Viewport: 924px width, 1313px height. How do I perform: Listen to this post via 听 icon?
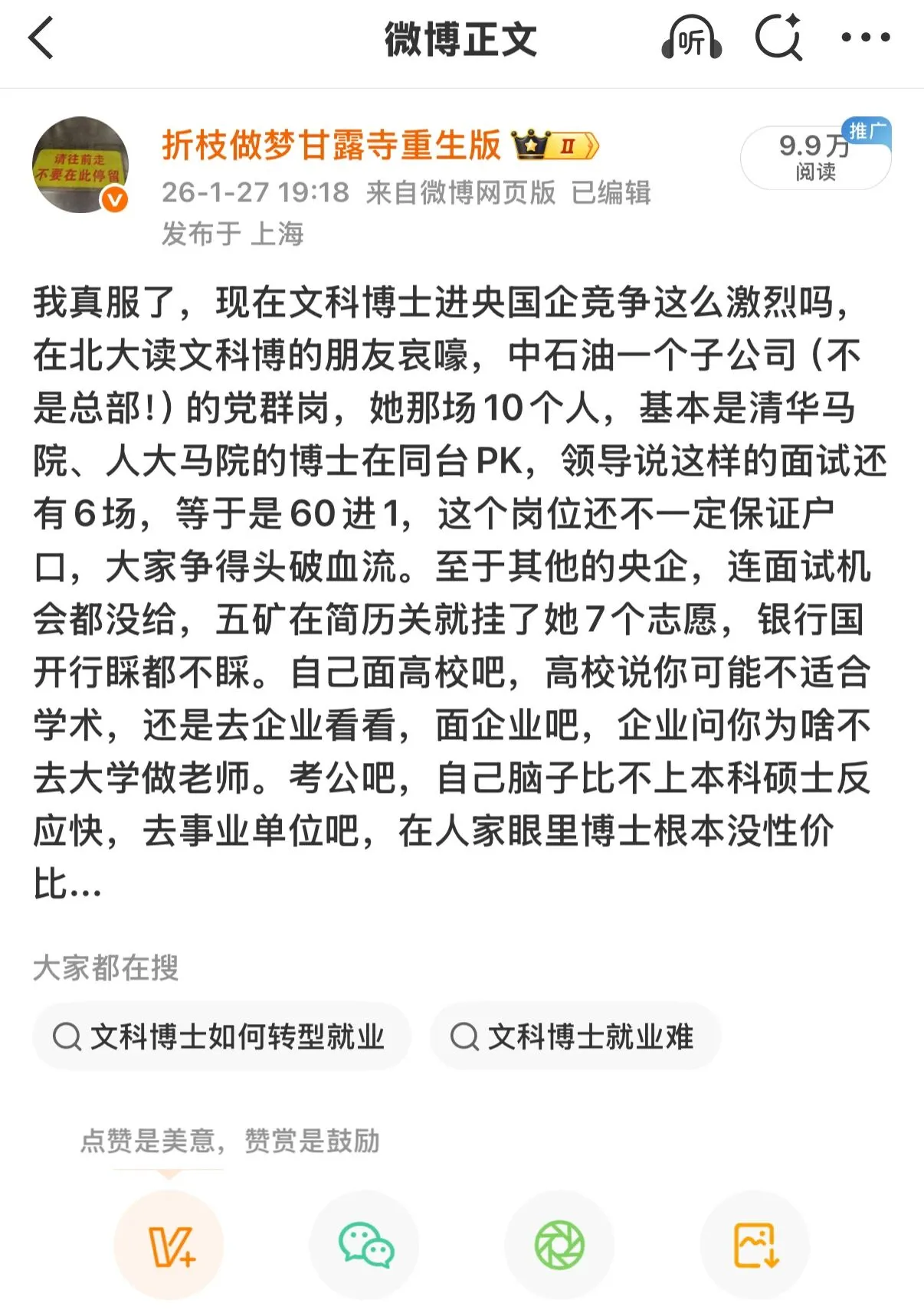coord(691,40)
